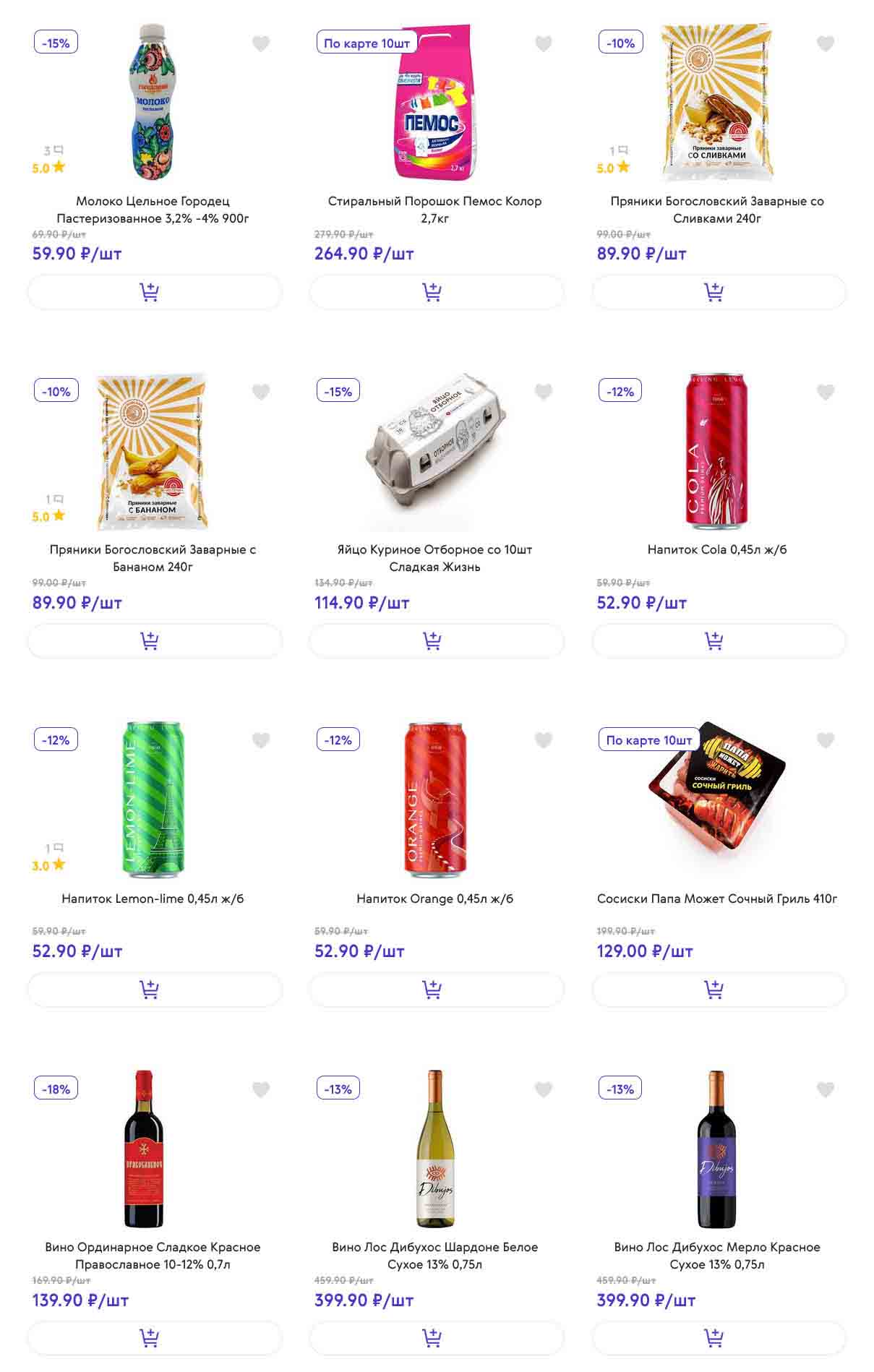Open Вино Лос Дибухос Мерло product
Image resolution: width=874 pixels, height=1372 pixels.
[x=716, y=1255]
